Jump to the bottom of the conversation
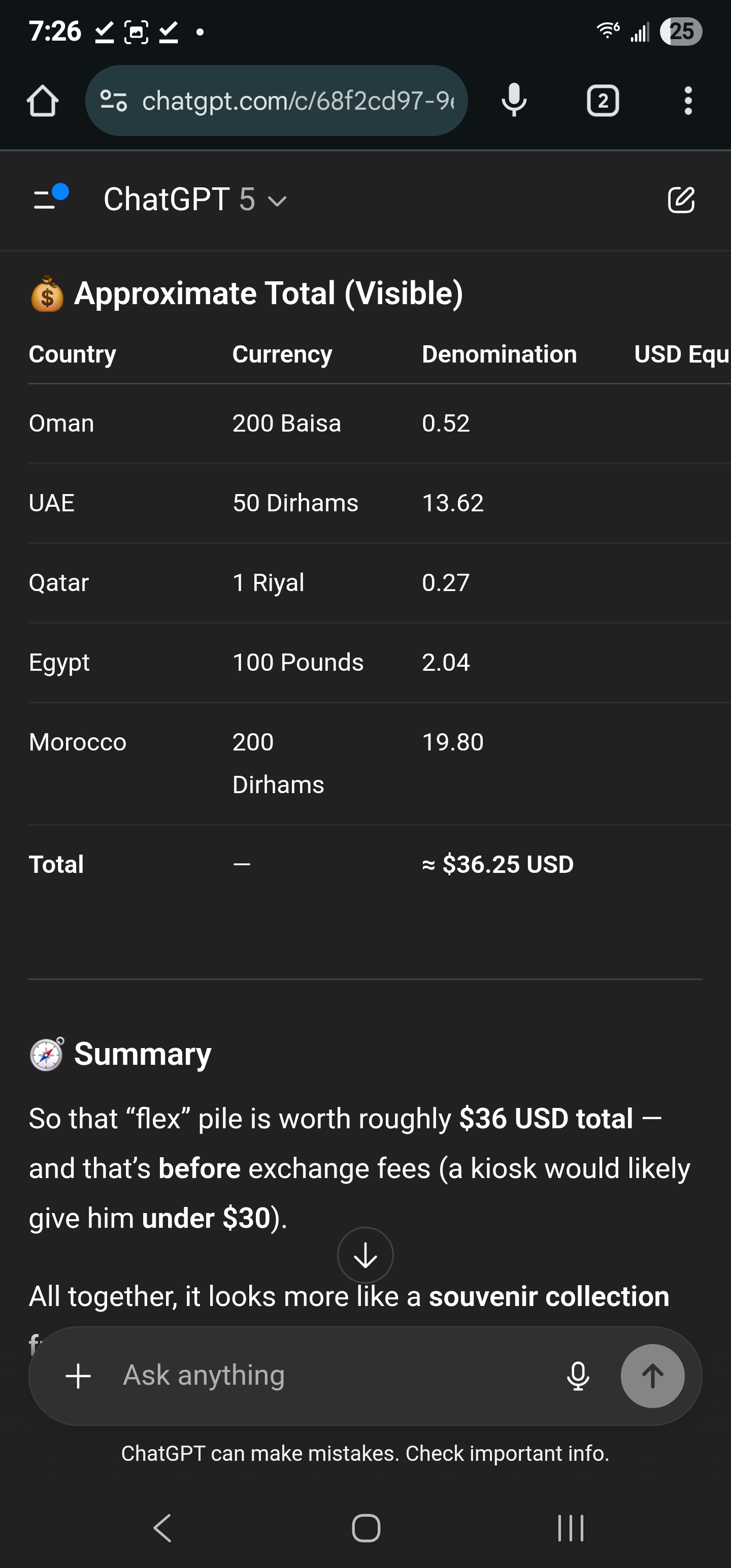The height and width of the screenshot is (1568, 731). click(x=365, y=1255)
